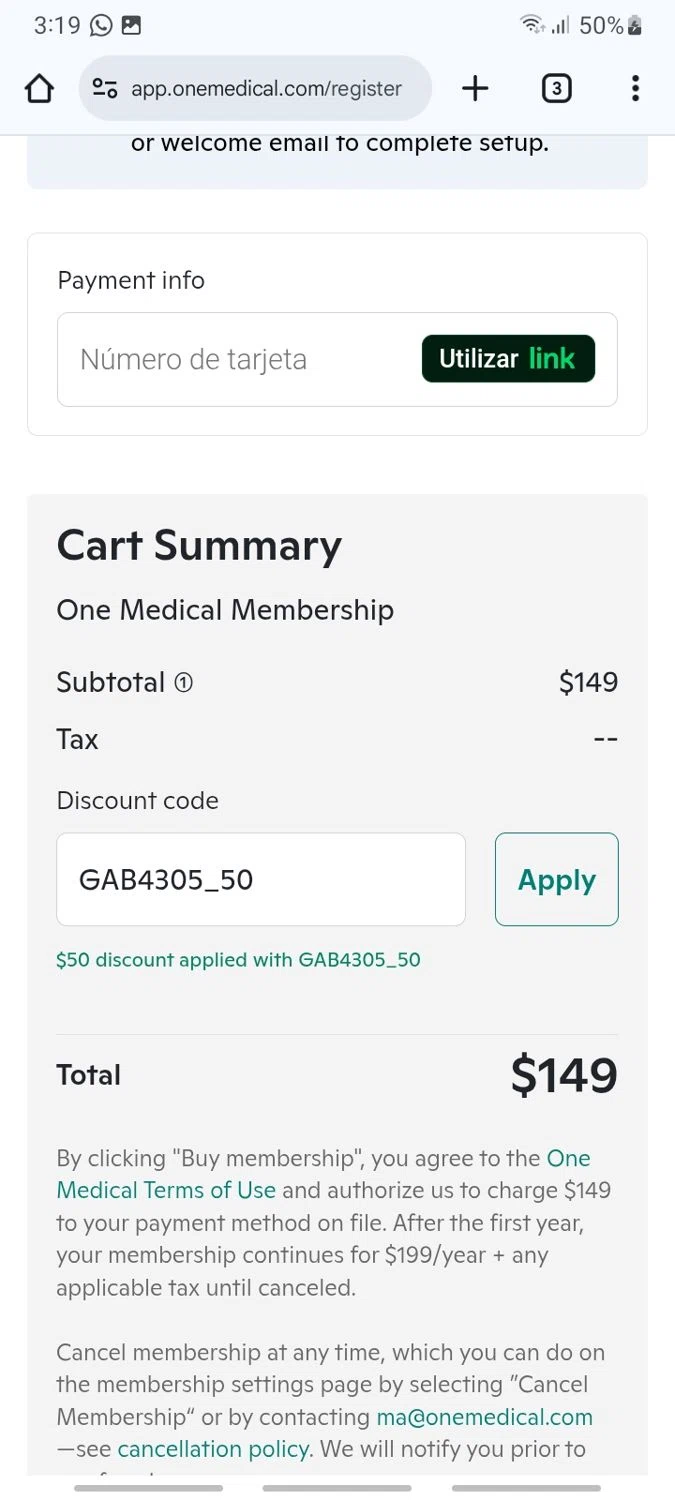View site info icon in address bar

click(x=105, y=89)
